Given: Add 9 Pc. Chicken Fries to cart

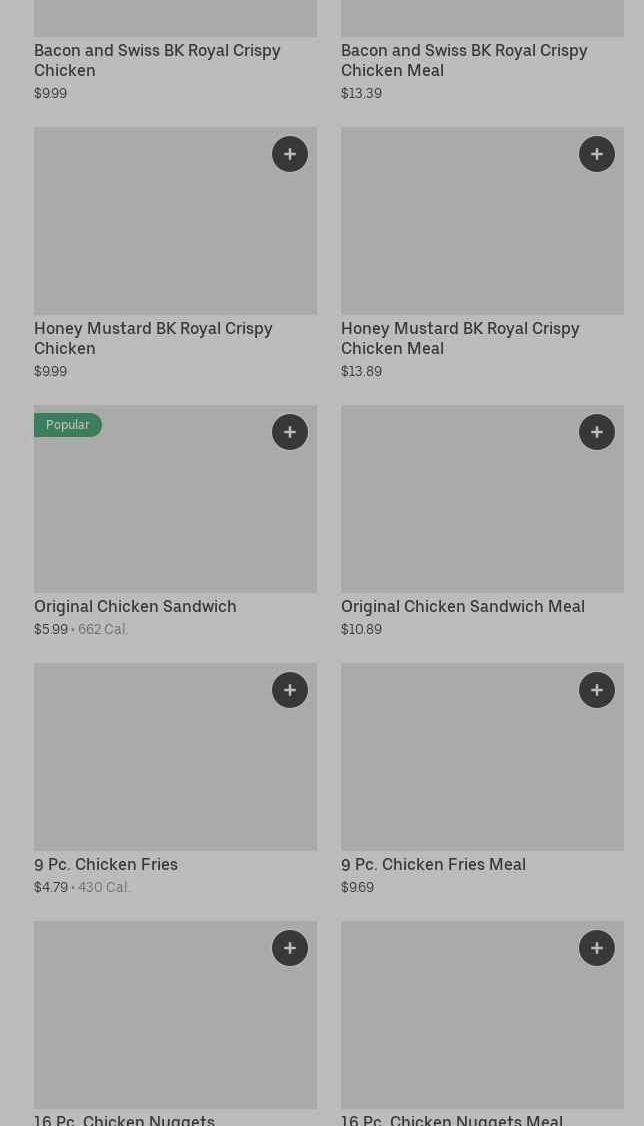Looking at the screenshot, I should point(290,690).
